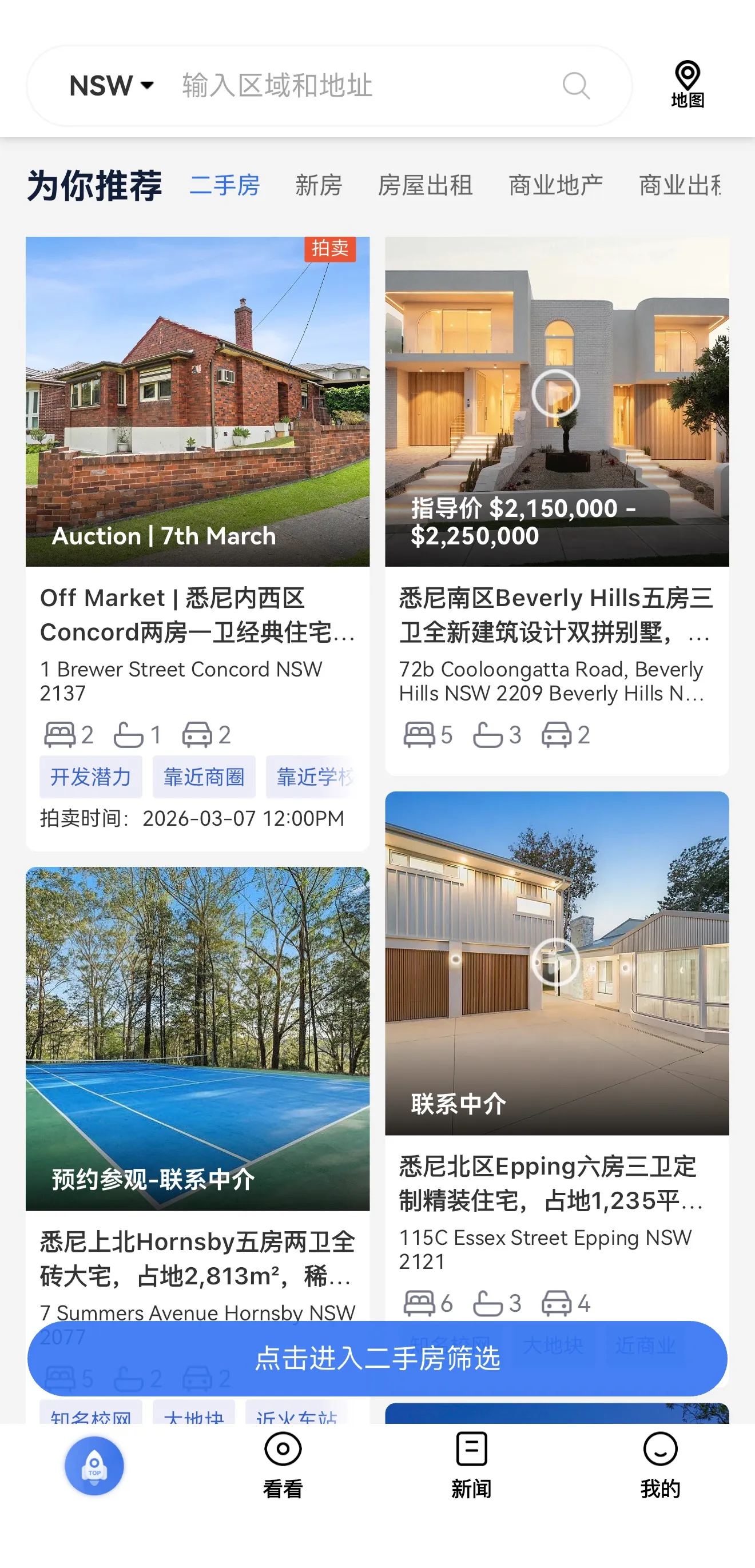Jump back to top with rocket button
The image size is (755, 1568).
(94, 1465)
